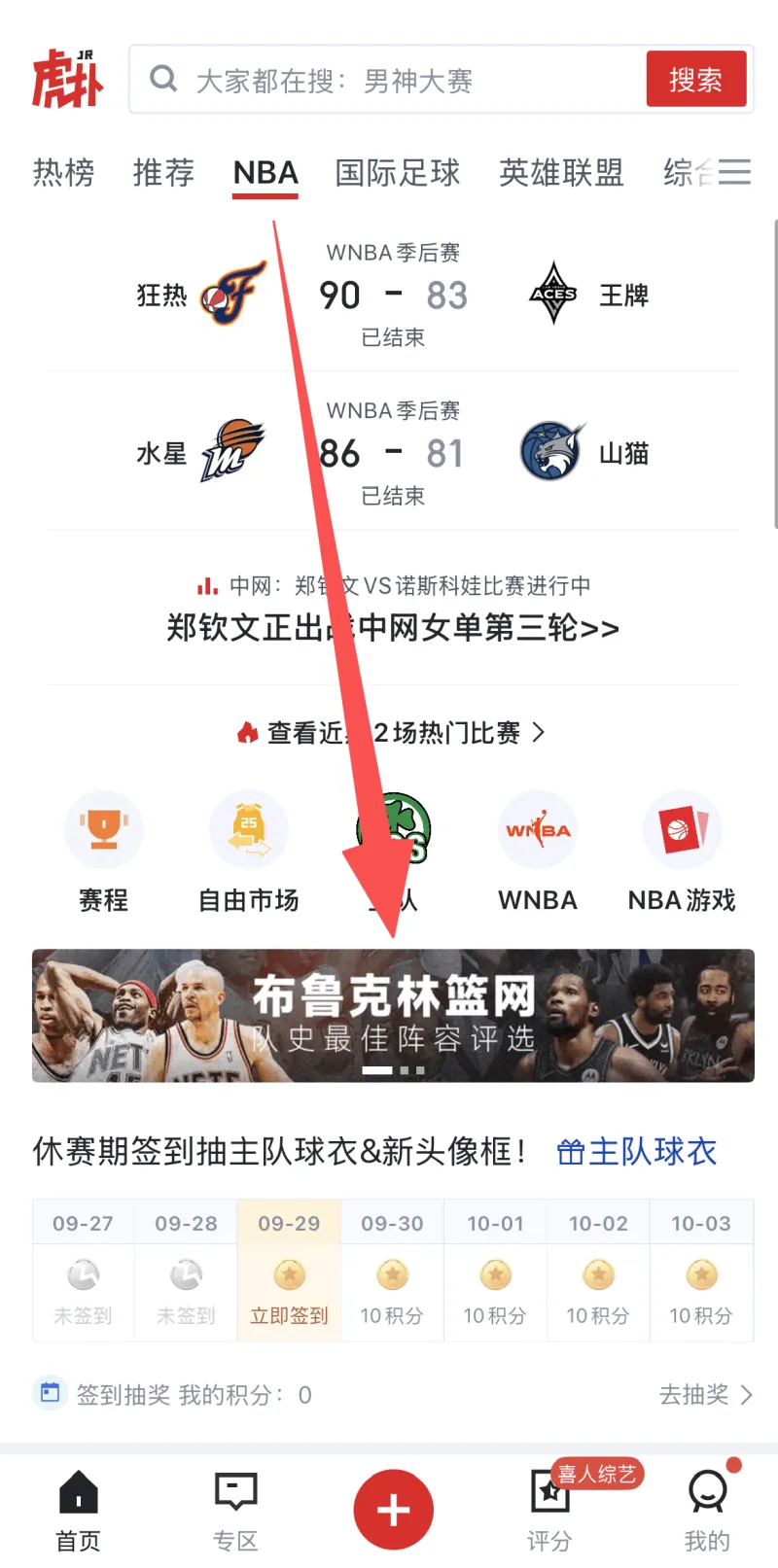
Task: Tap 立即签到 for 09-29
Action: [x=289, y=1291]
